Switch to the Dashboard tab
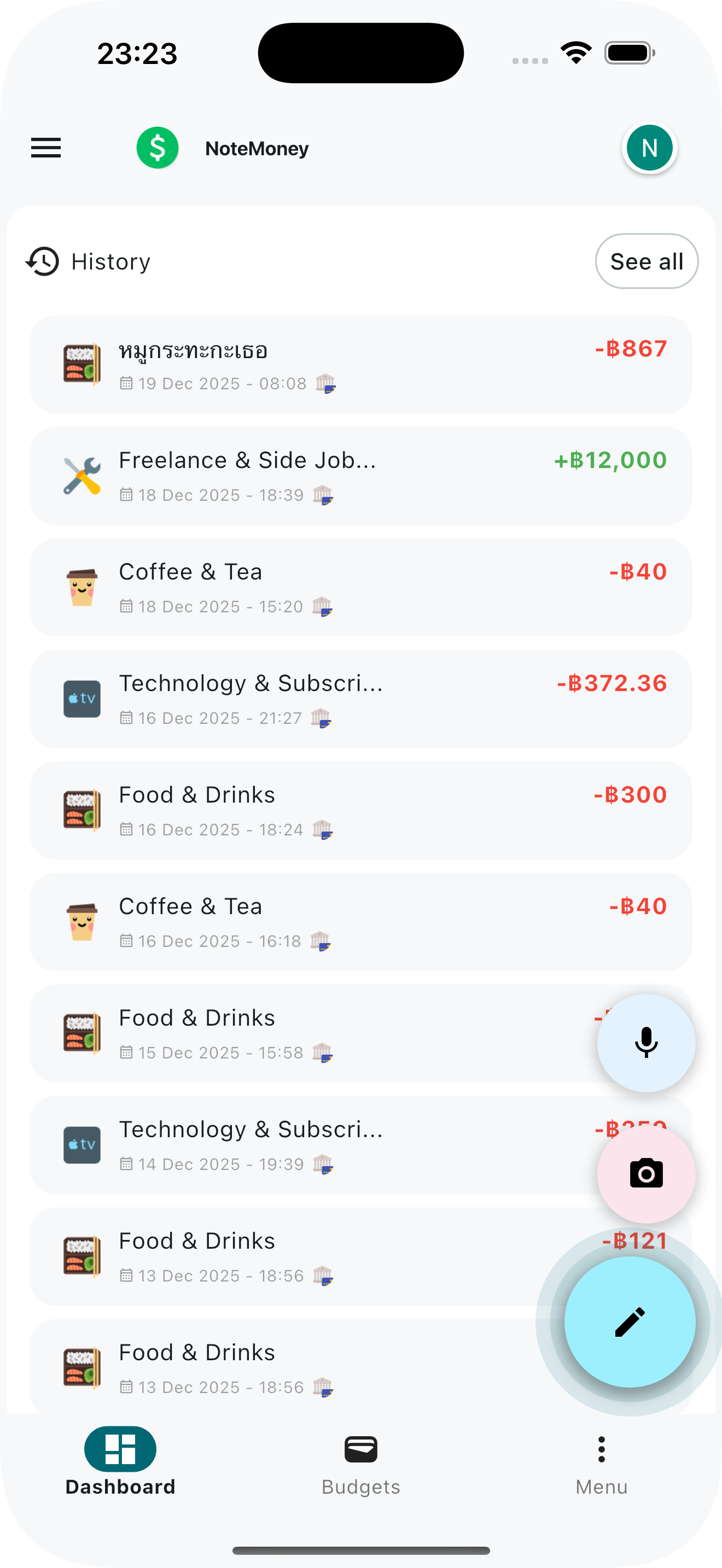Screen dimensions: 722x1568 (120, 1462)
